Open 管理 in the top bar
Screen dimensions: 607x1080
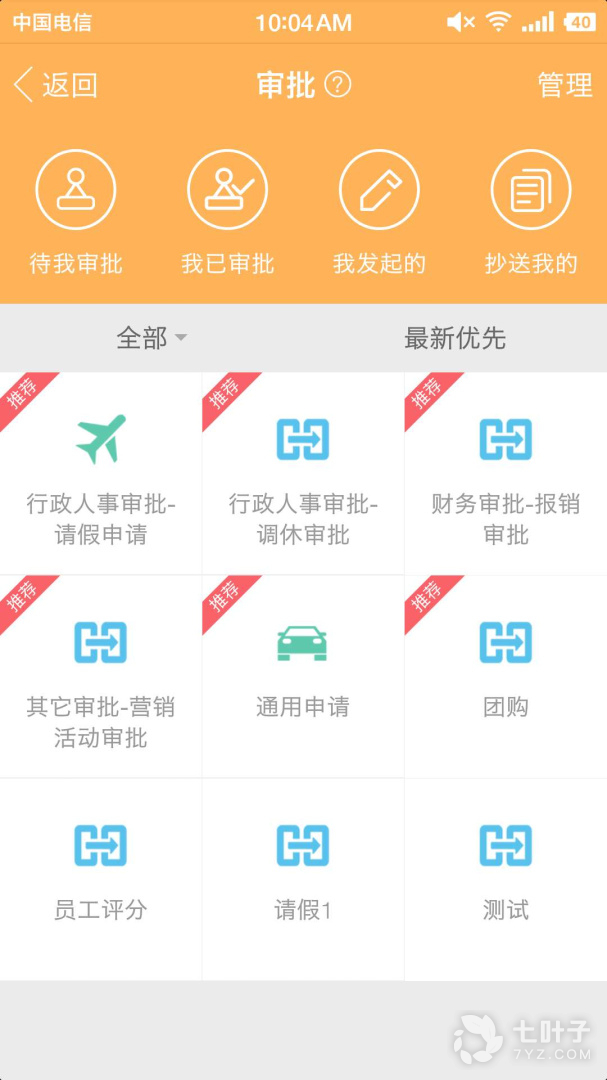click(x=565, y=85)
